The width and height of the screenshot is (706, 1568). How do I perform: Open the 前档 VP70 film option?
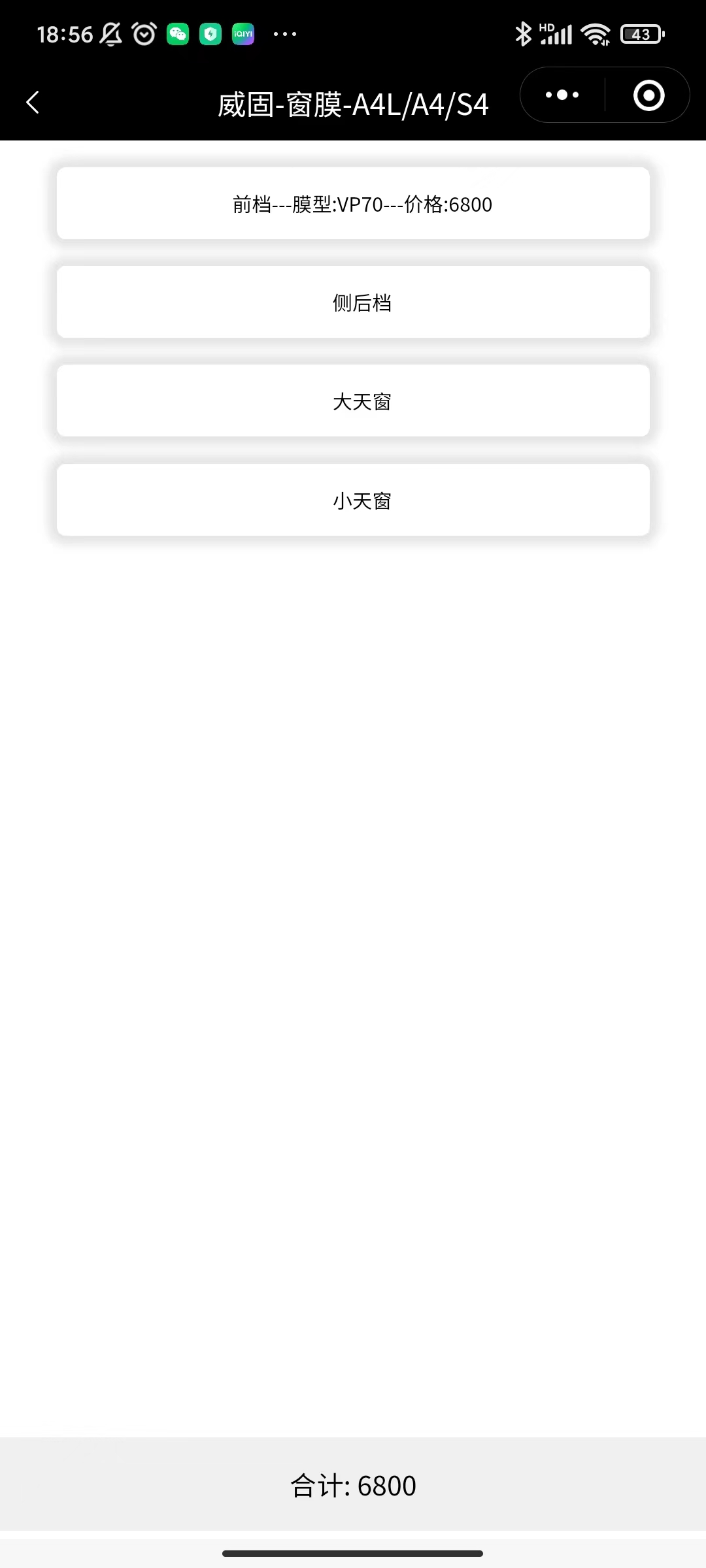(353, 204)
